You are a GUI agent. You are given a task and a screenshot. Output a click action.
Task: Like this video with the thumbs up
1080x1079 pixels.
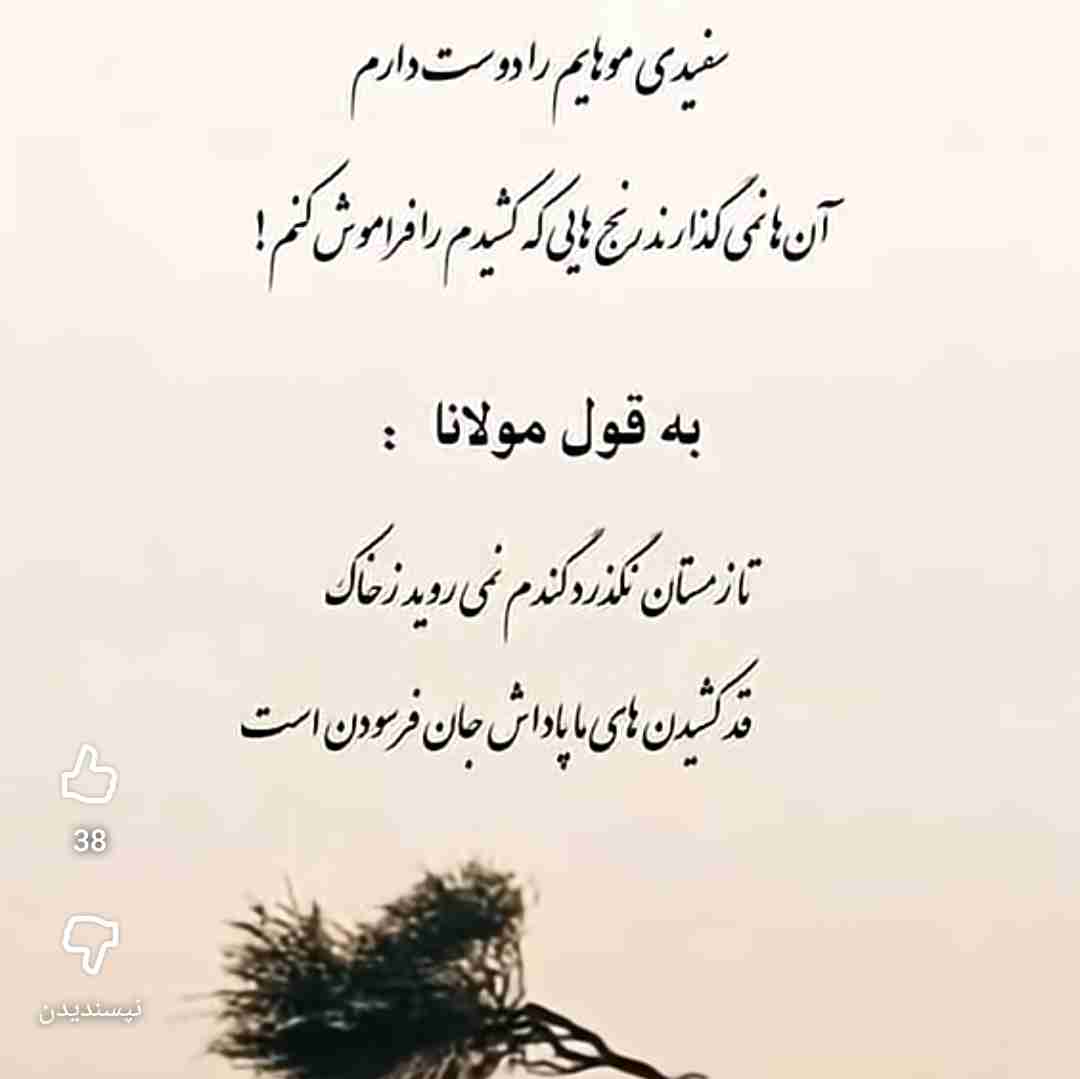coord(89,777)
